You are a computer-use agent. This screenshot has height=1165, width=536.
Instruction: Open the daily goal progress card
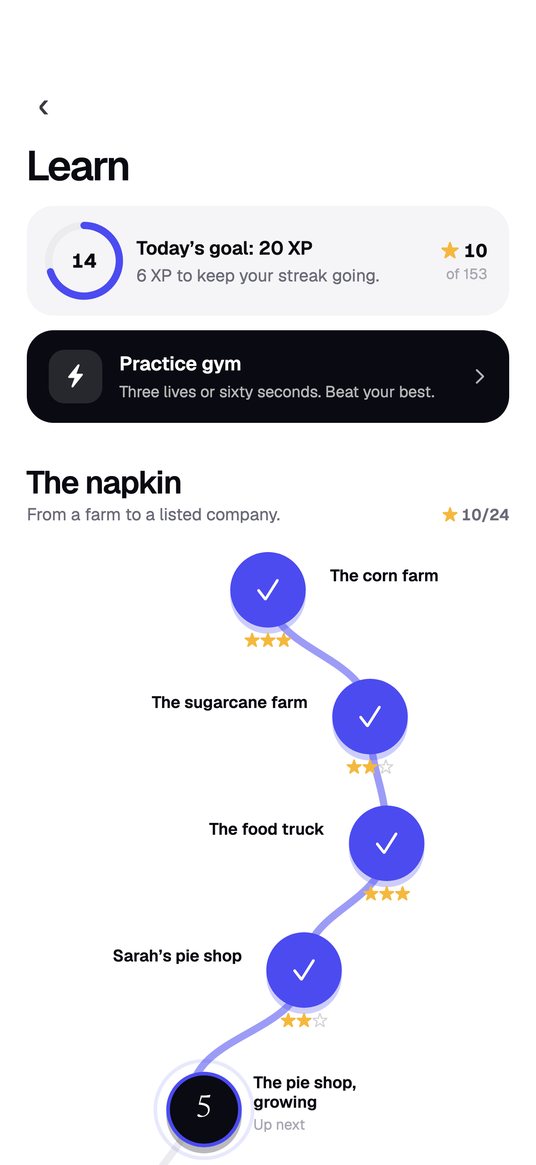pos(268,261)
